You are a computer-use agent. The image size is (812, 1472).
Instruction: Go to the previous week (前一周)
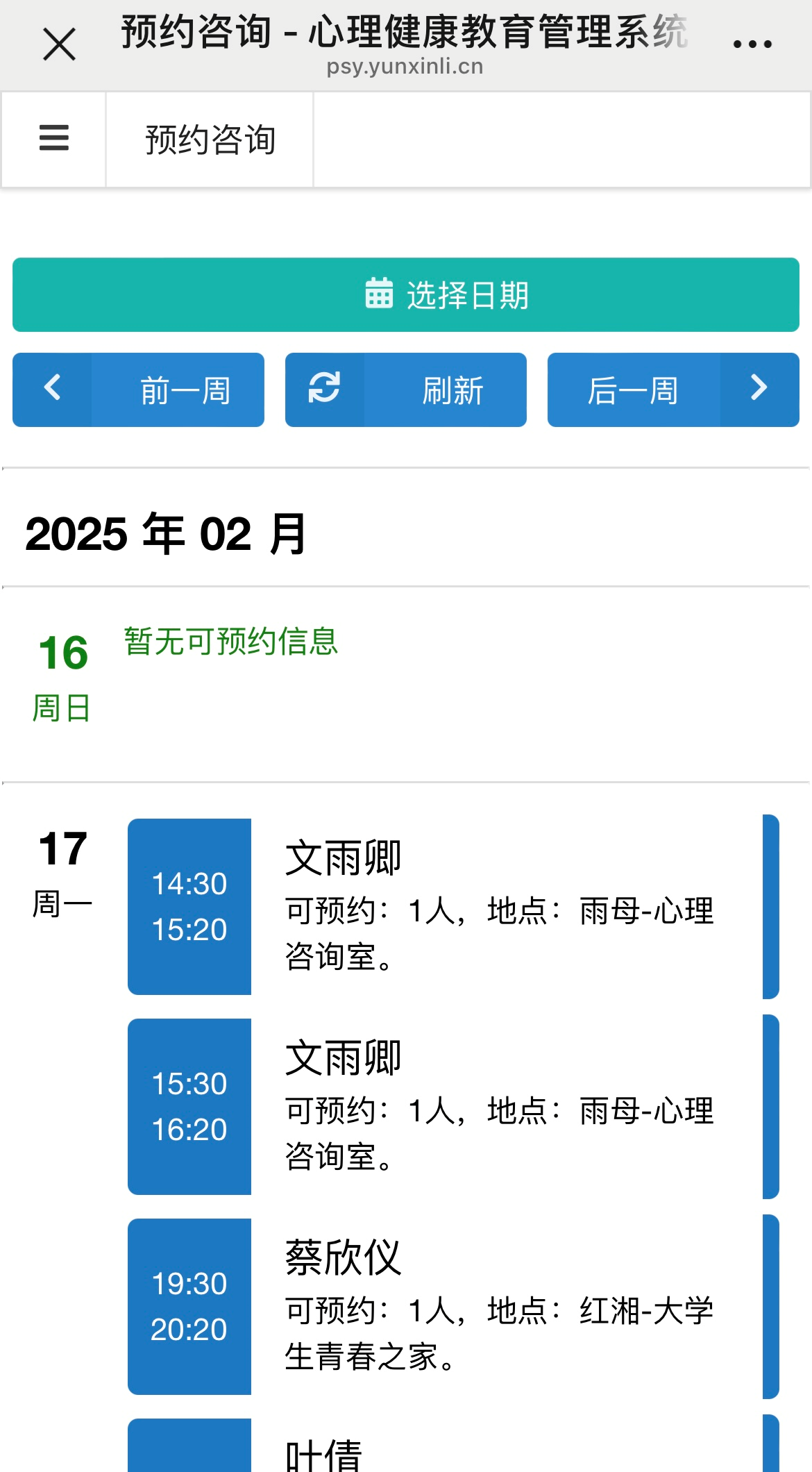138,390
